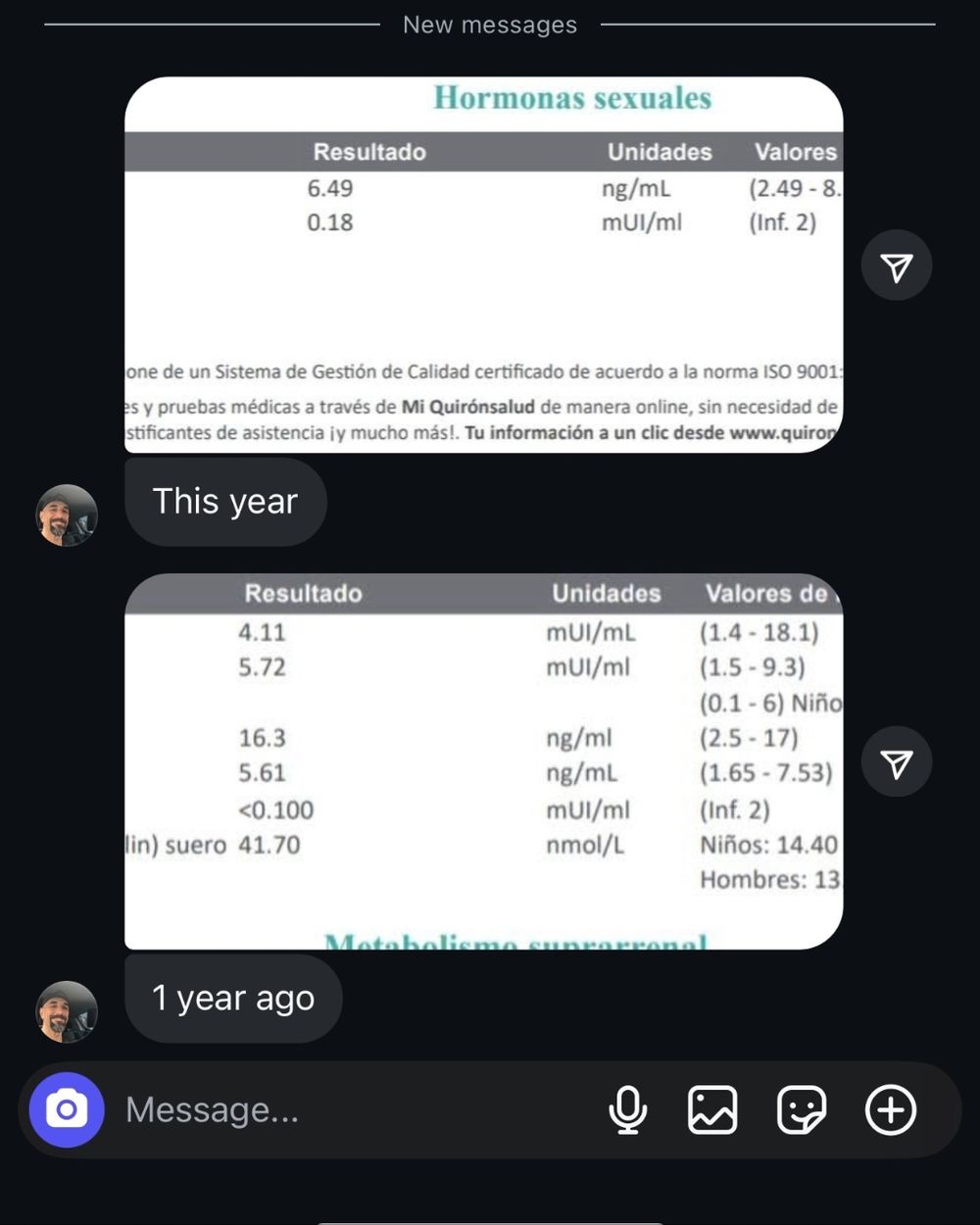Tap the avatar beside '1 year ago'
980x1225 pixels.
(67, 1011)
